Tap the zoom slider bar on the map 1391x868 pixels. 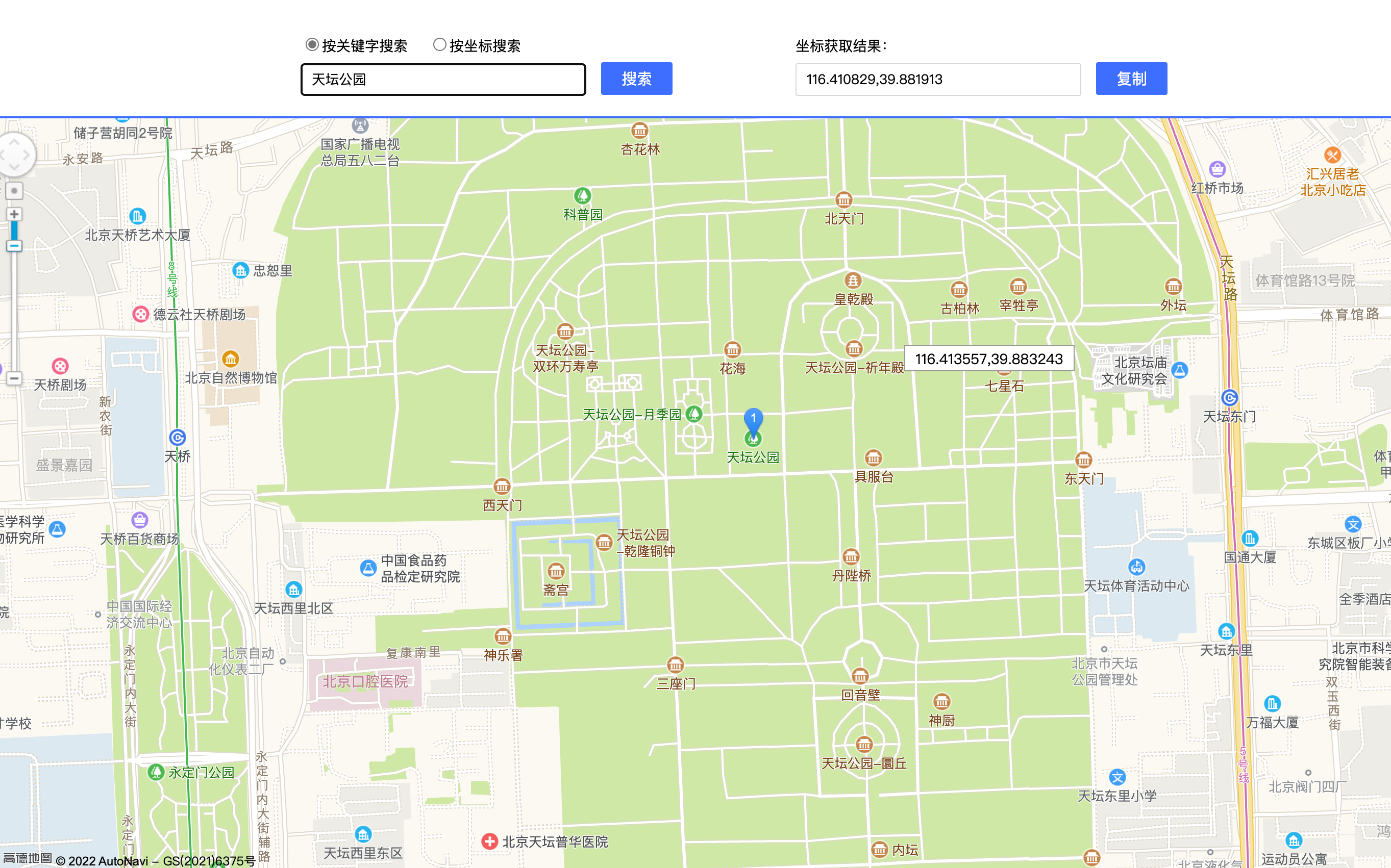click(x=14, y=310)
